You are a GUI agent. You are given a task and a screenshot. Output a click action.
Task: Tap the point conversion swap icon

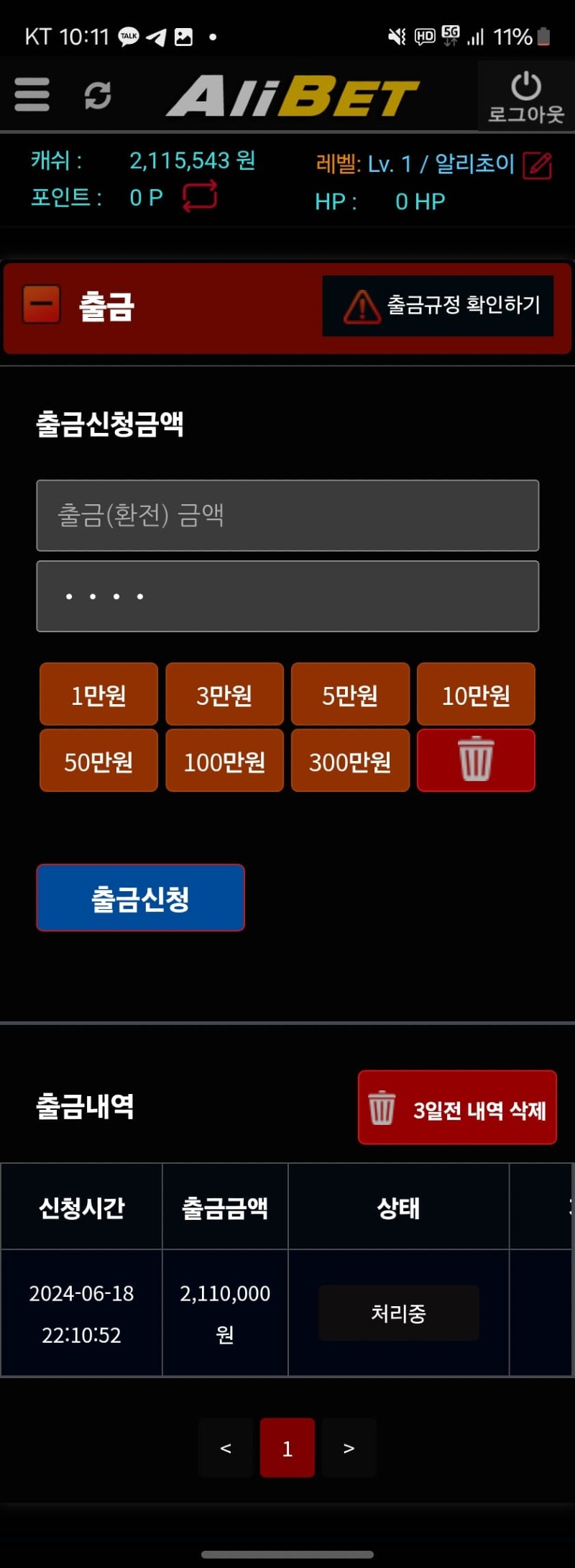(199, 196)
